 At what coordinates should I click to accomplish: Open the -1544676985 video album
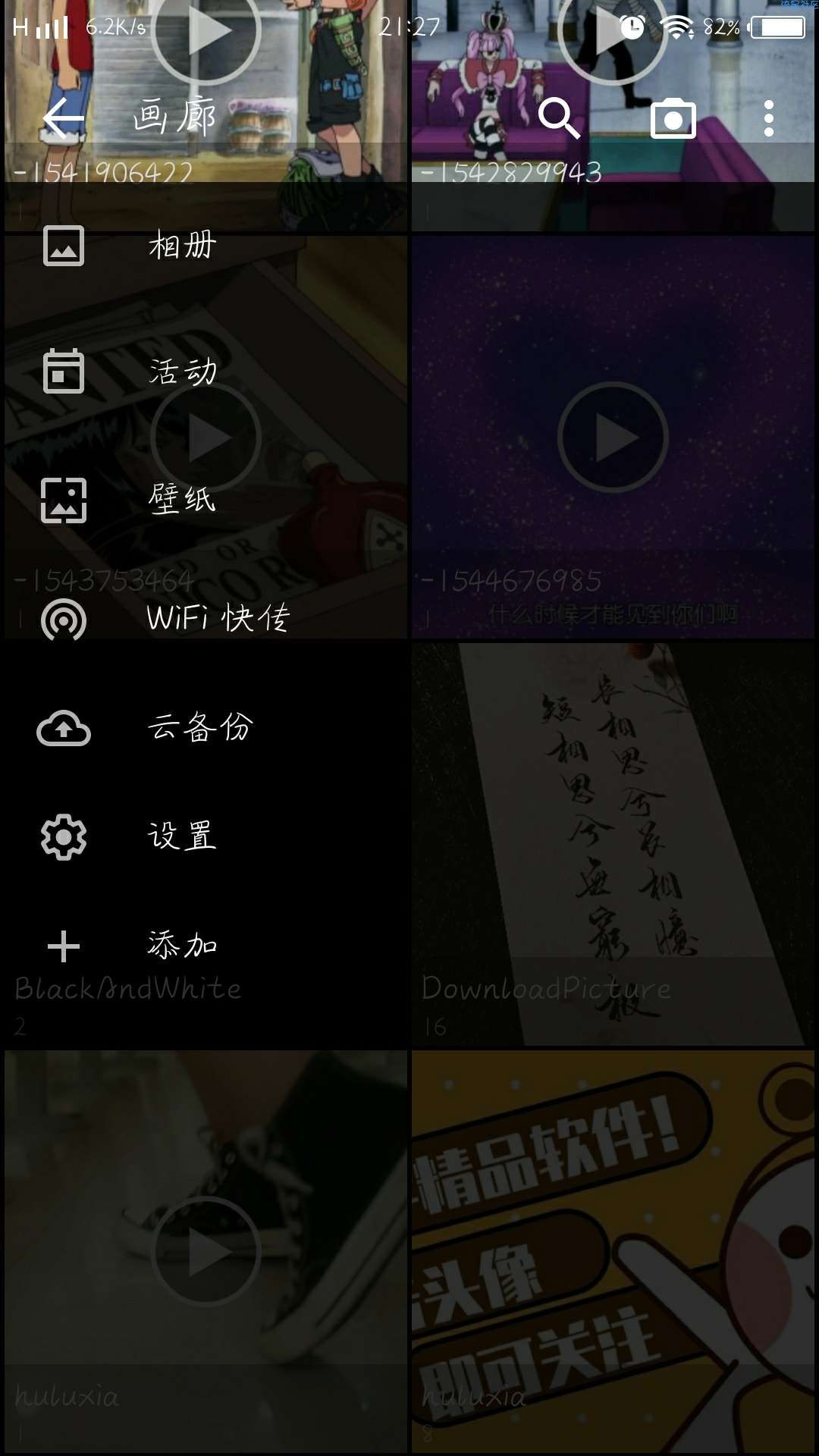click(613, 437)
